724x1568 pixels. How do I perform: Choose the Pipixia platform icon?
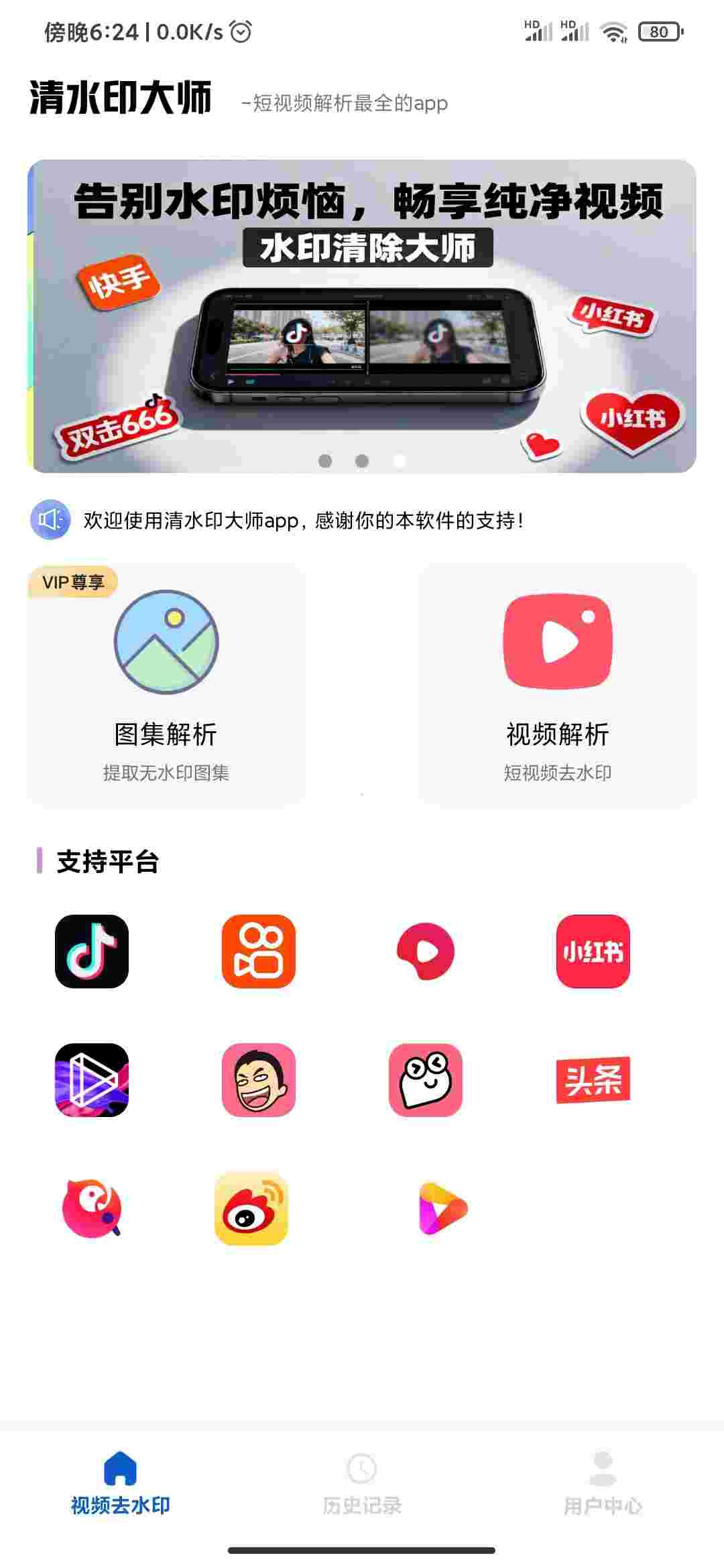(426, 1080)
